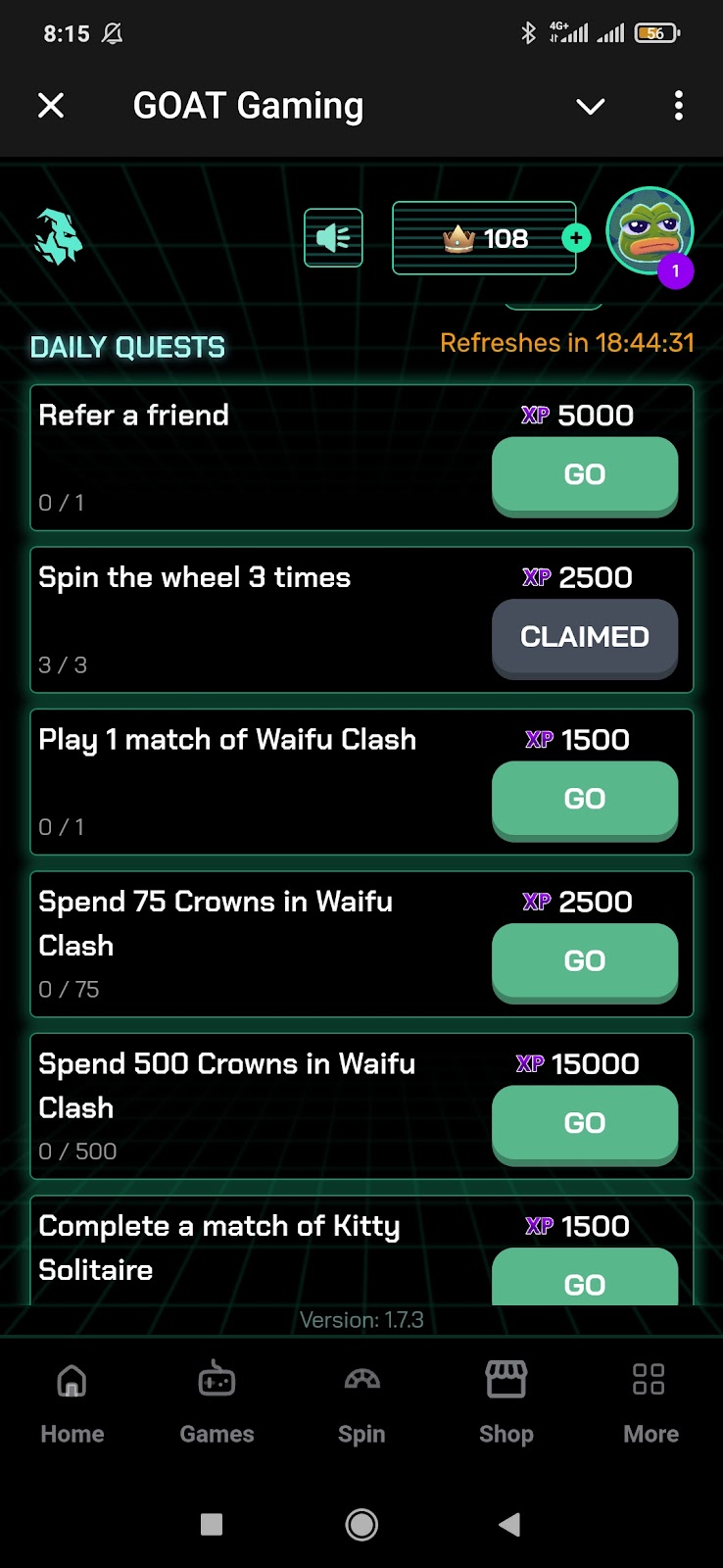This screenshot has height=1568, width=723.
Task: Tap GO for Spend 75 Crowns quest
Action: pos(584,960)
